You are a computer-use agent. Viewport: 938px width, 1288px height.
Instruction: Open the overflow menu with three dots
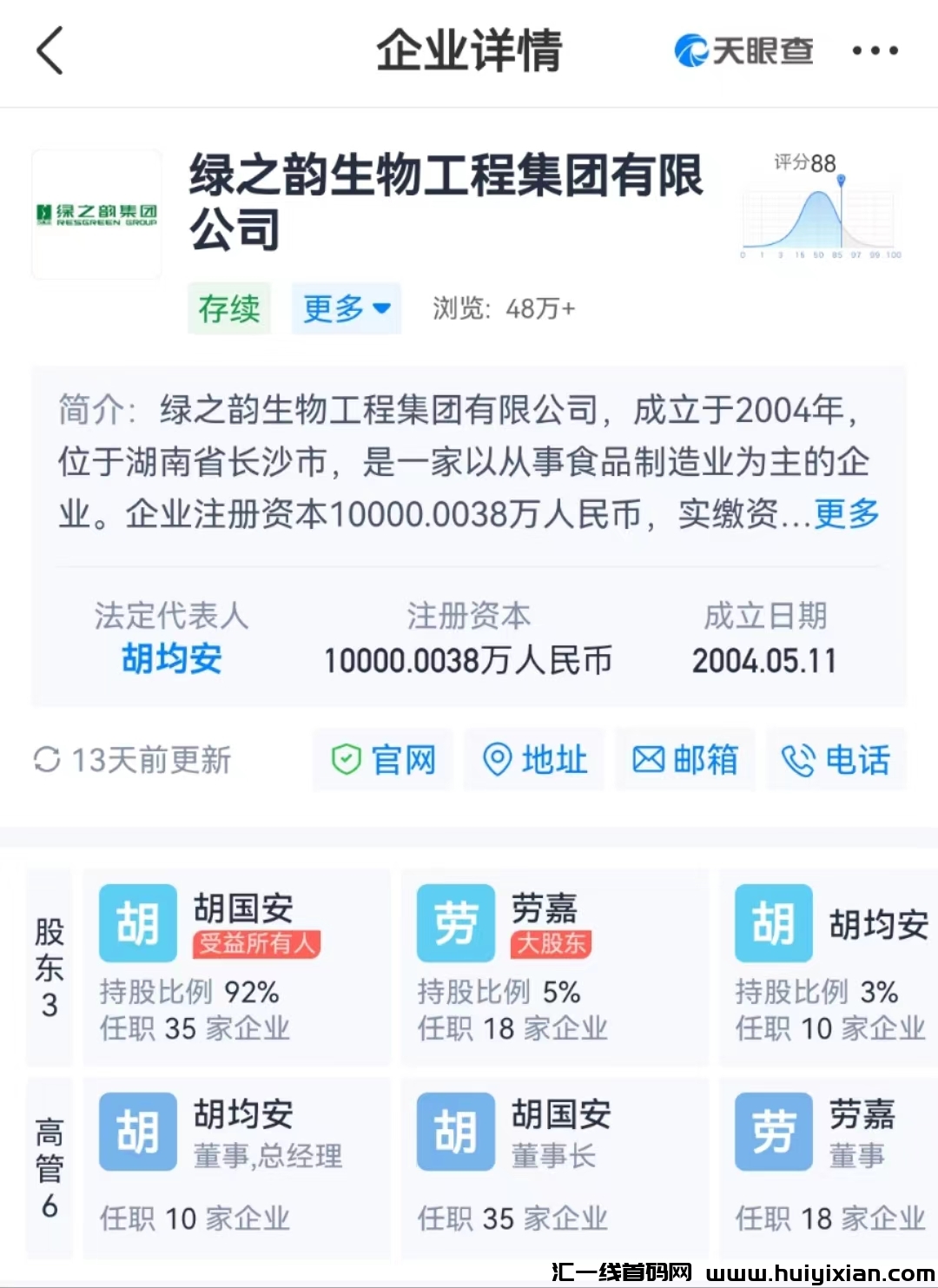pos(876,50)
